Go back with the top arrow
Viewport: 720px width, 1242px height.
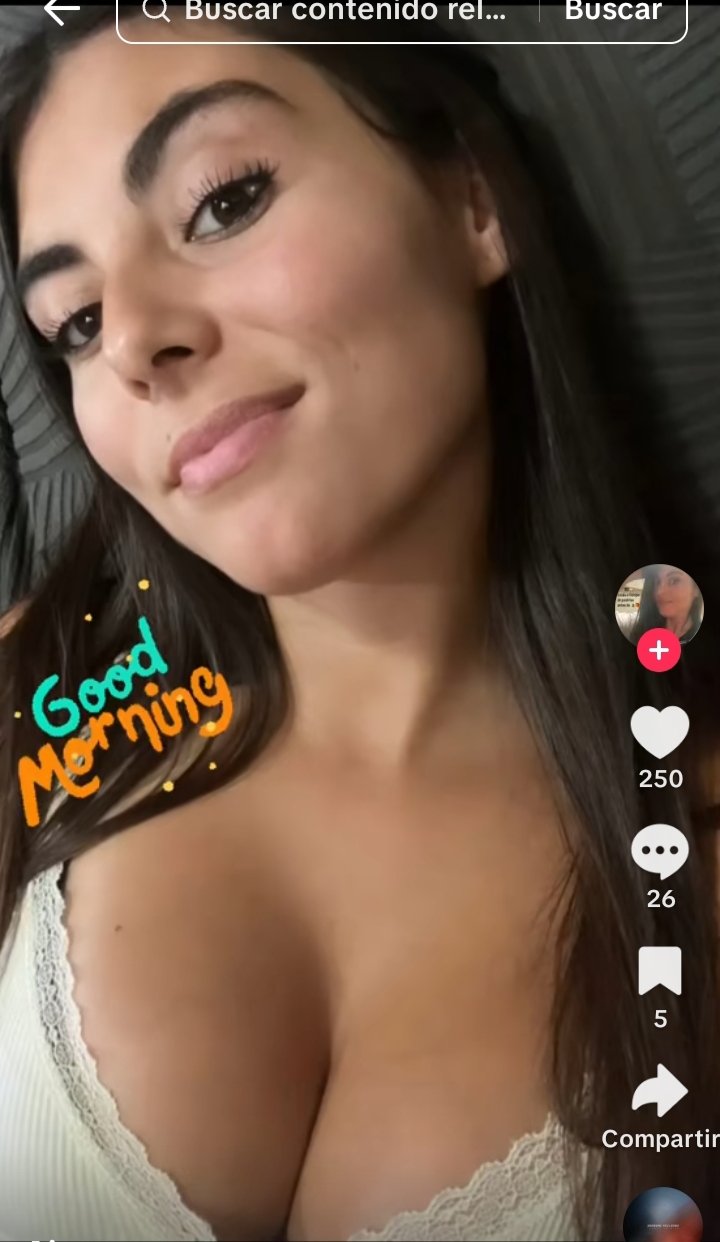pyautogui.click(x=62, y=12)
